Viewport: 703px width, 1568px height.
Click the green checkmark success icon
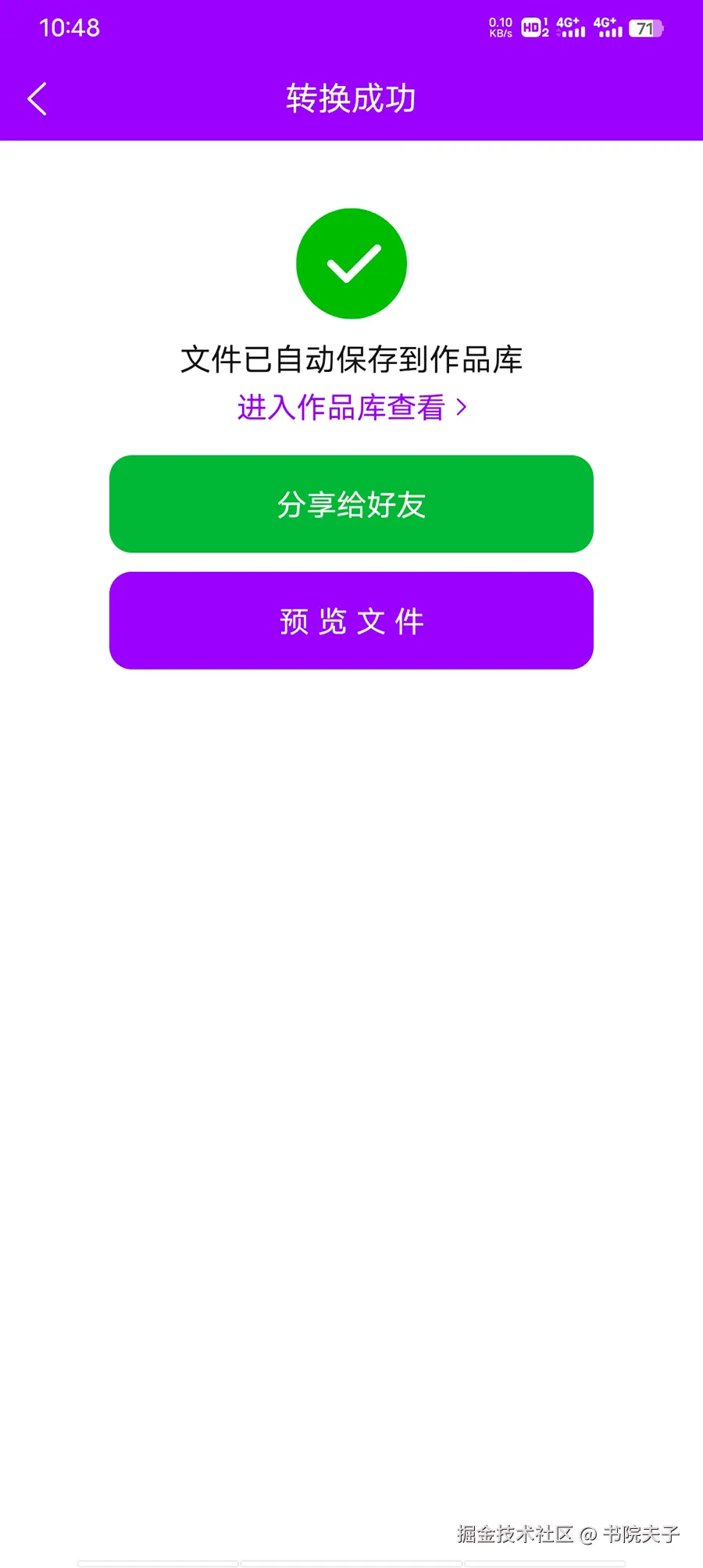351,263
